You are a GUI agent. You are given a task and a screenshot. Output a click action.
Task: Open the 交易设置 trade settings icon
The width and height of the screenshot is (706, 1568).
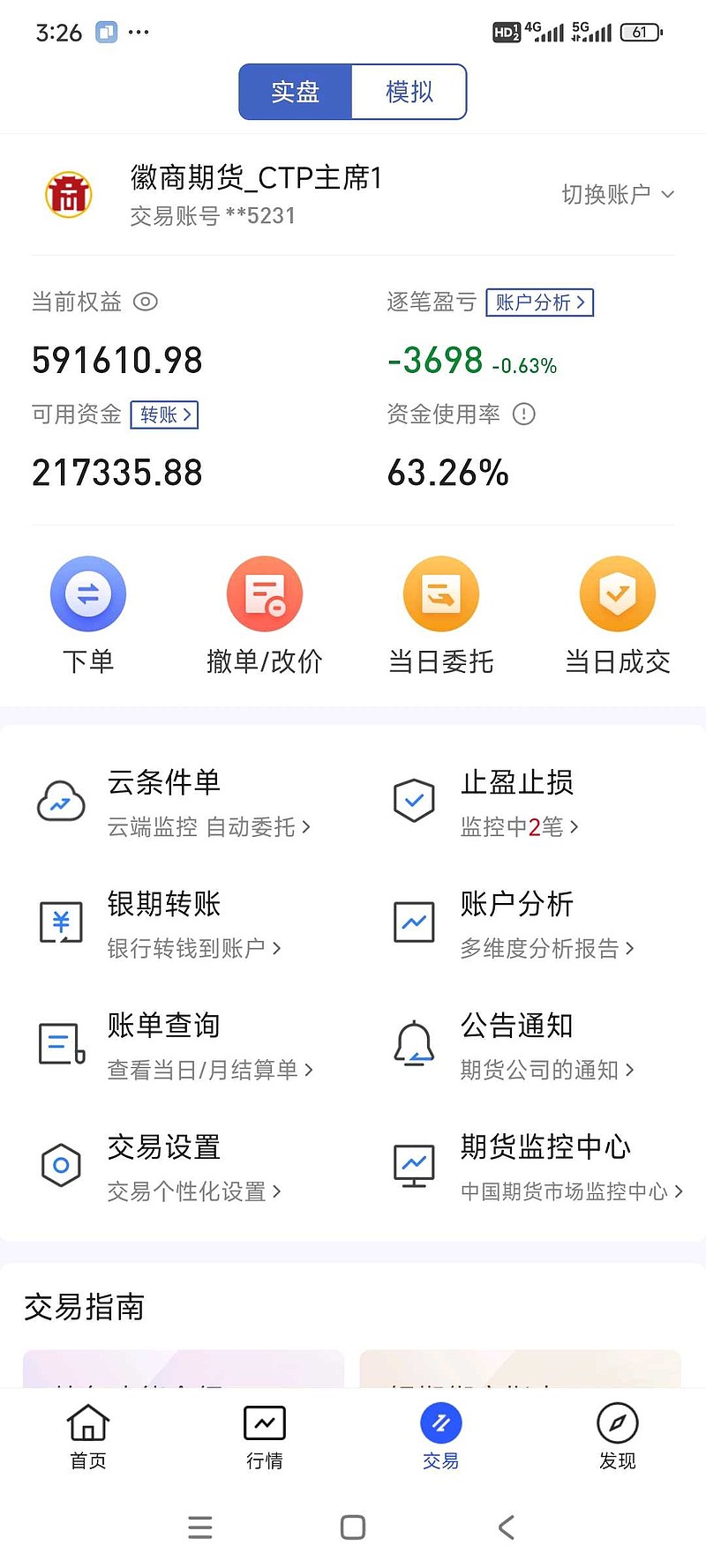point(60,1166)
